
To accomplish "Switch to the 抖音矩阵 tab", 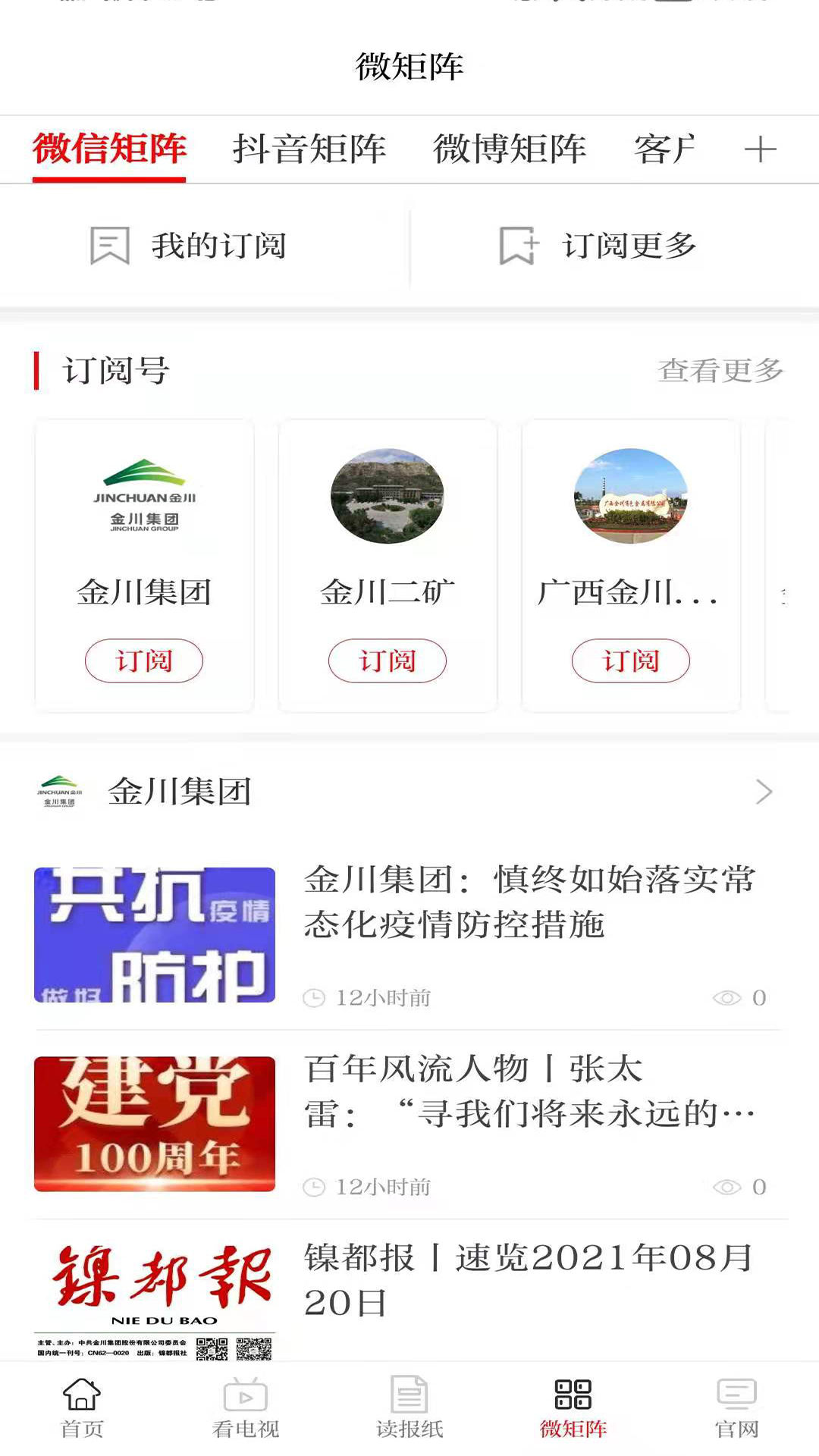I will coord(309,149).
